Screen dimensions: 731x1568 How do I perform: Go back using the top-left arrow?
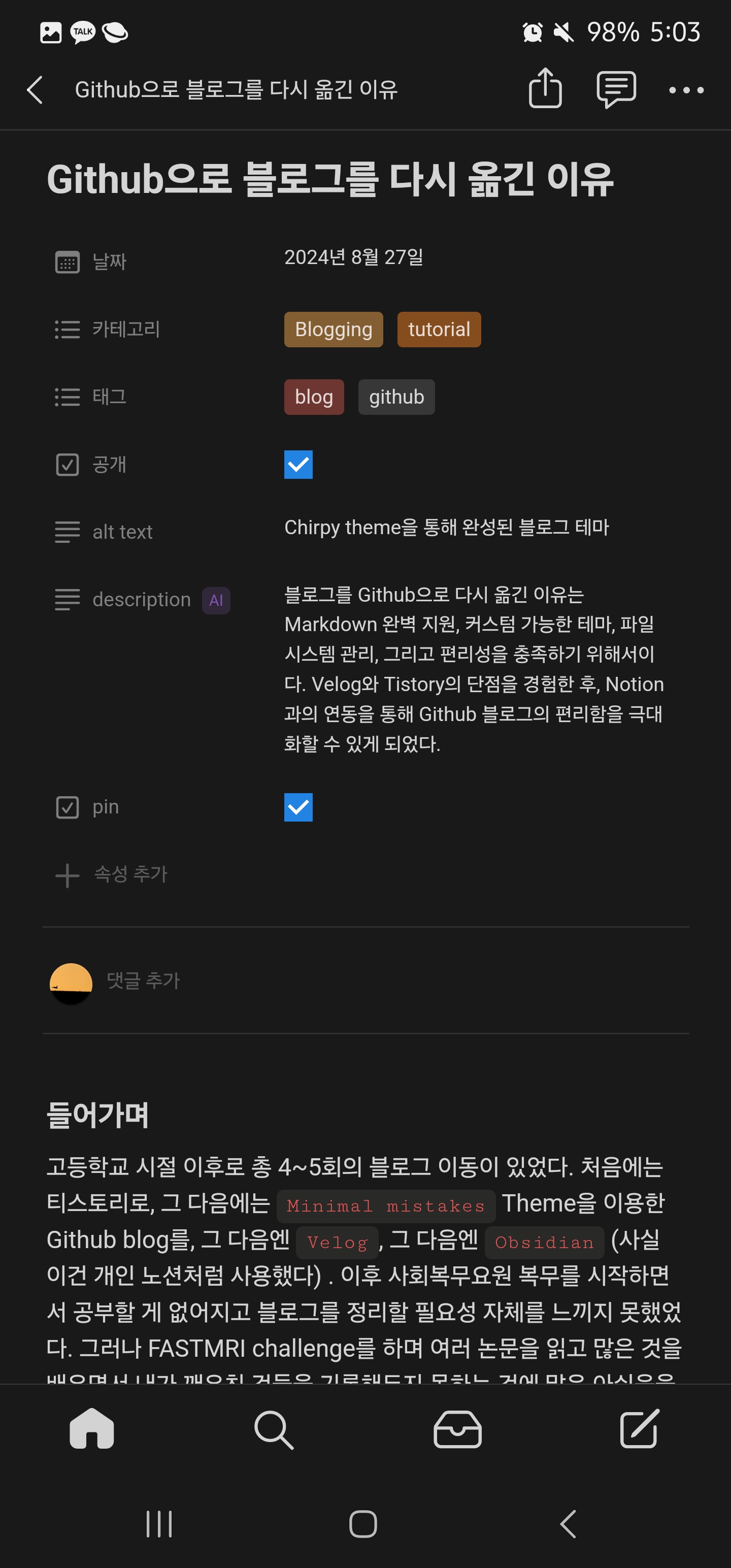point(35,90)
